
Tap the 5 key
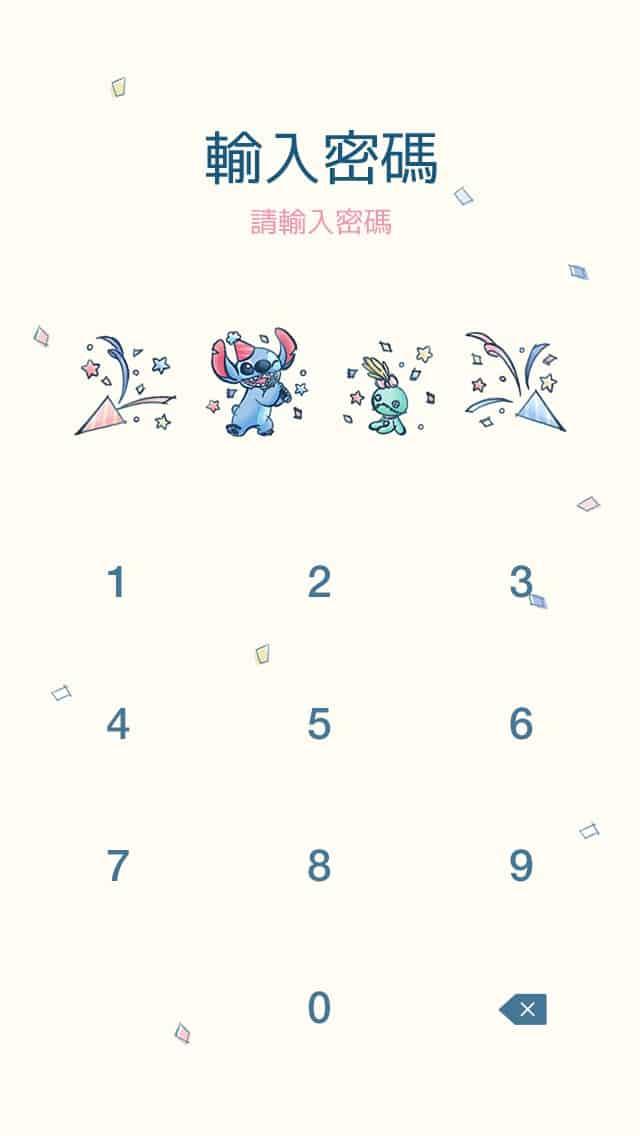319,724
